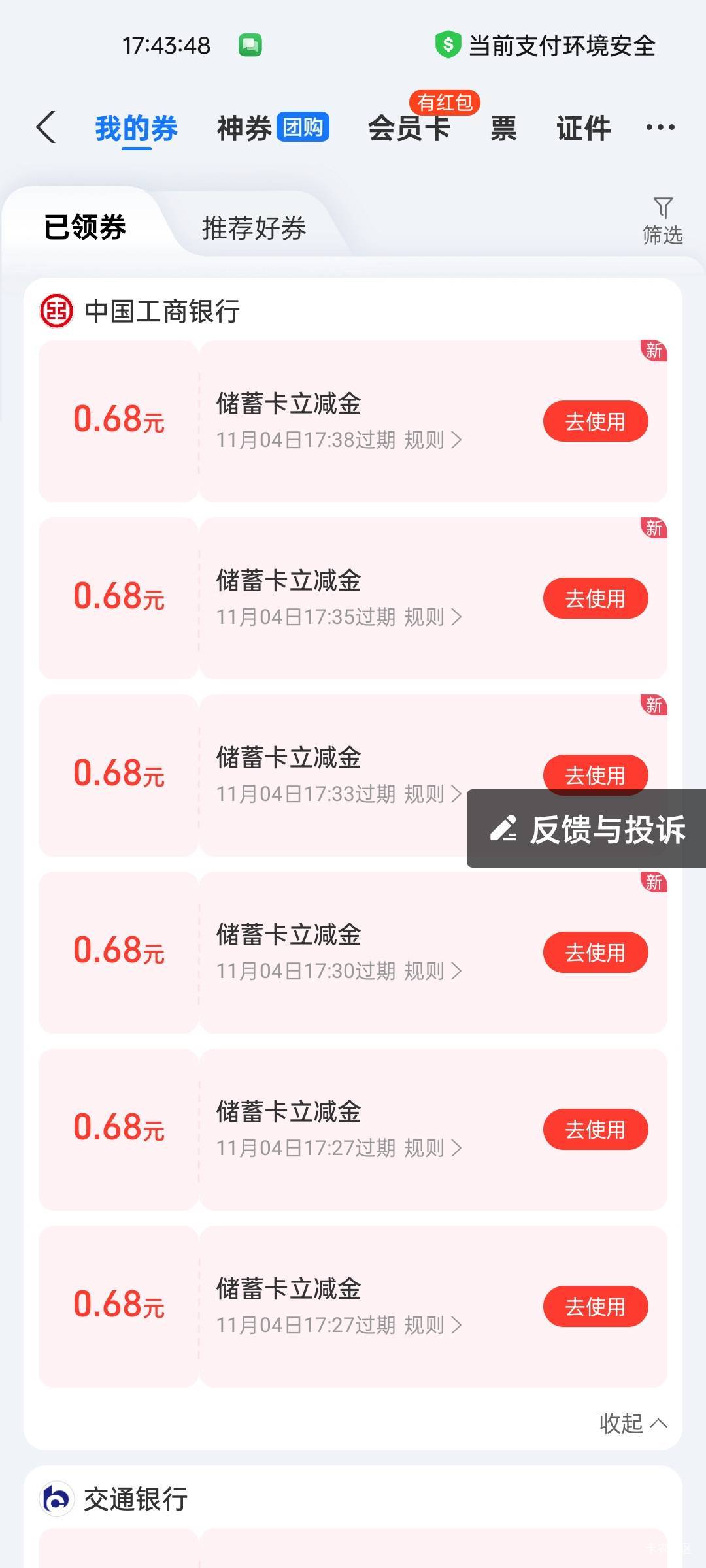Open the three-dot overflow menu
706x1568 pixels.
point(660,127)
